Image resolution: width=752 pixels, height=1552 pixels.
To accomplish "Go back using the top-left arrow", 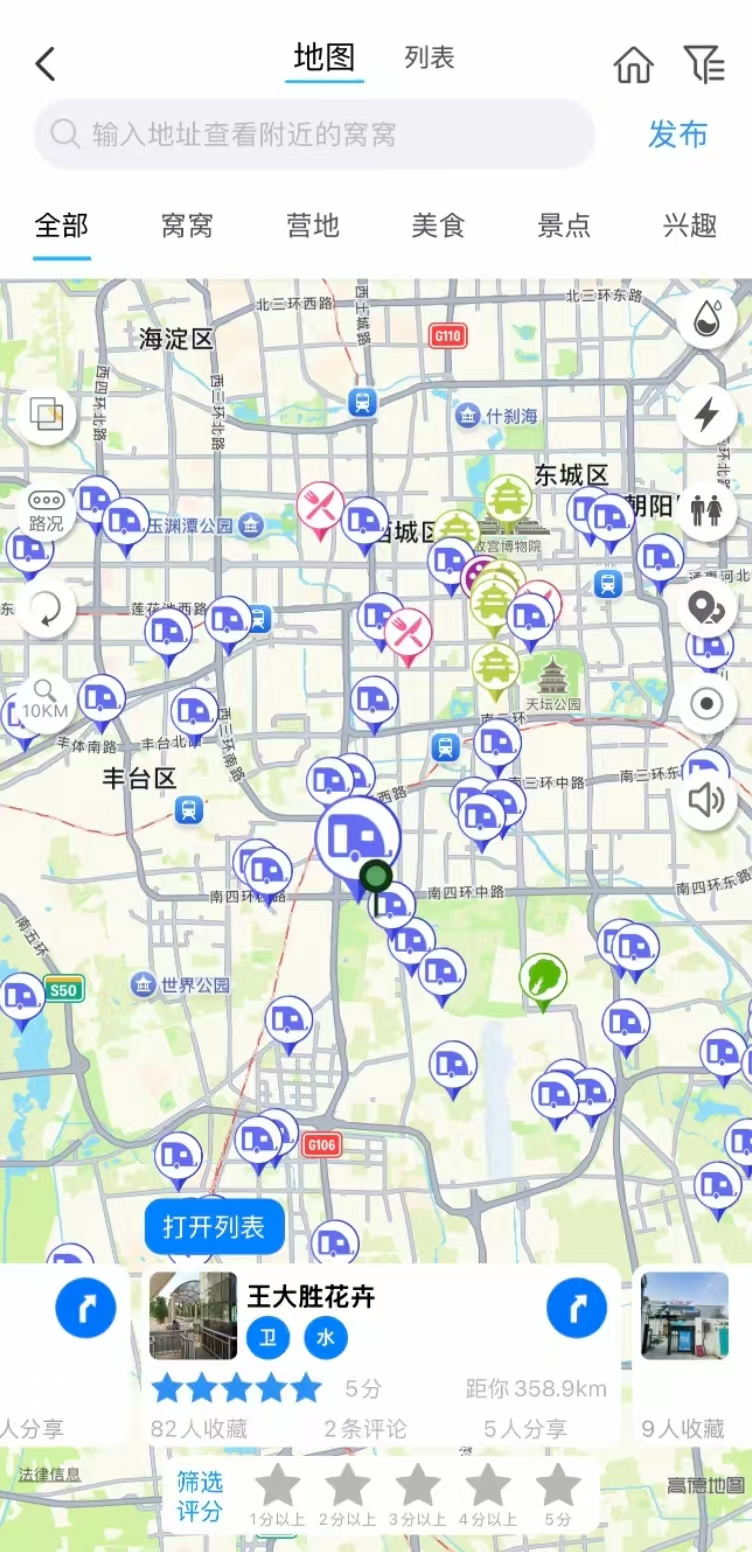I will 45,64.
